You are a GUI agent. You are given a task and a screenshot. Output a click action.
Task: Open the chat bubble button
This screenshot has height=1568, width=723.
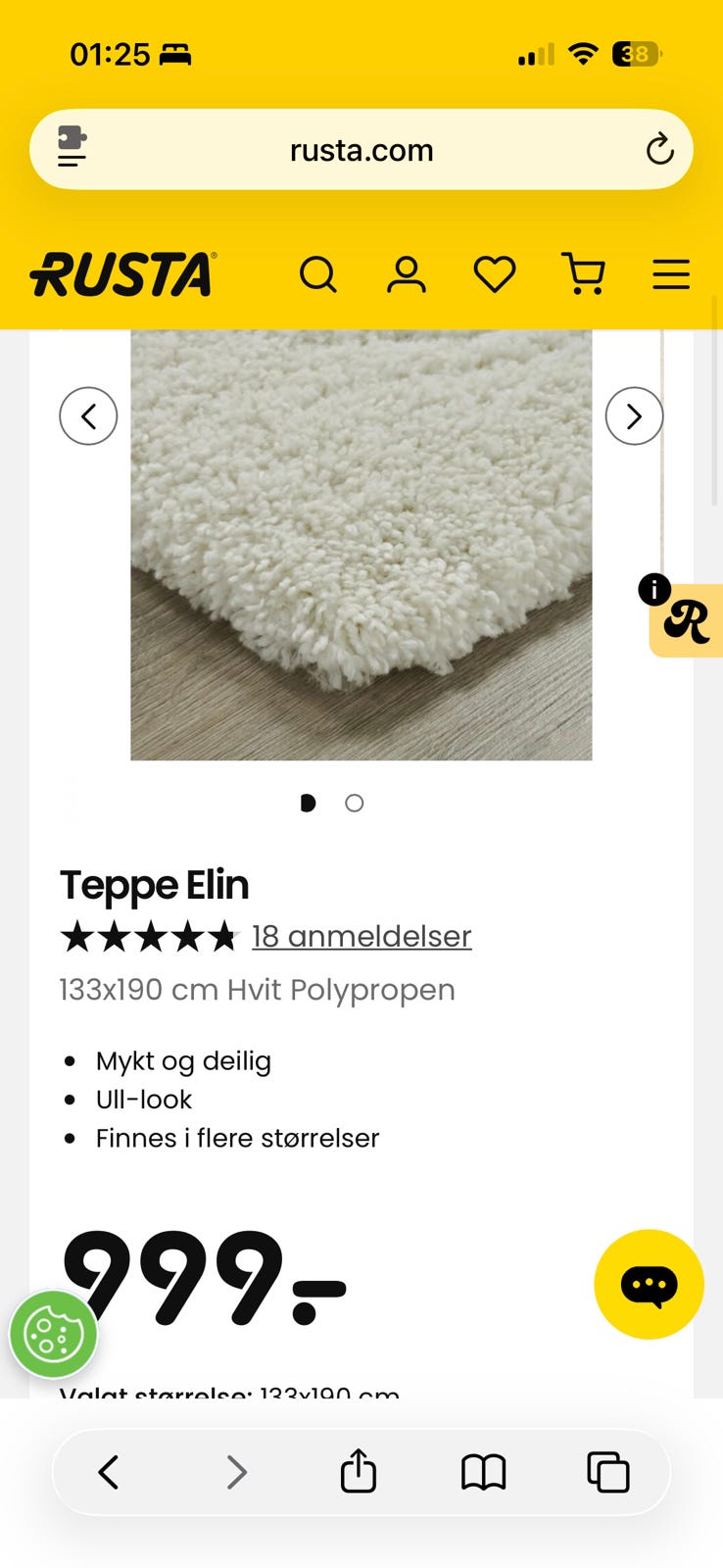click(x=649, y=1284)
